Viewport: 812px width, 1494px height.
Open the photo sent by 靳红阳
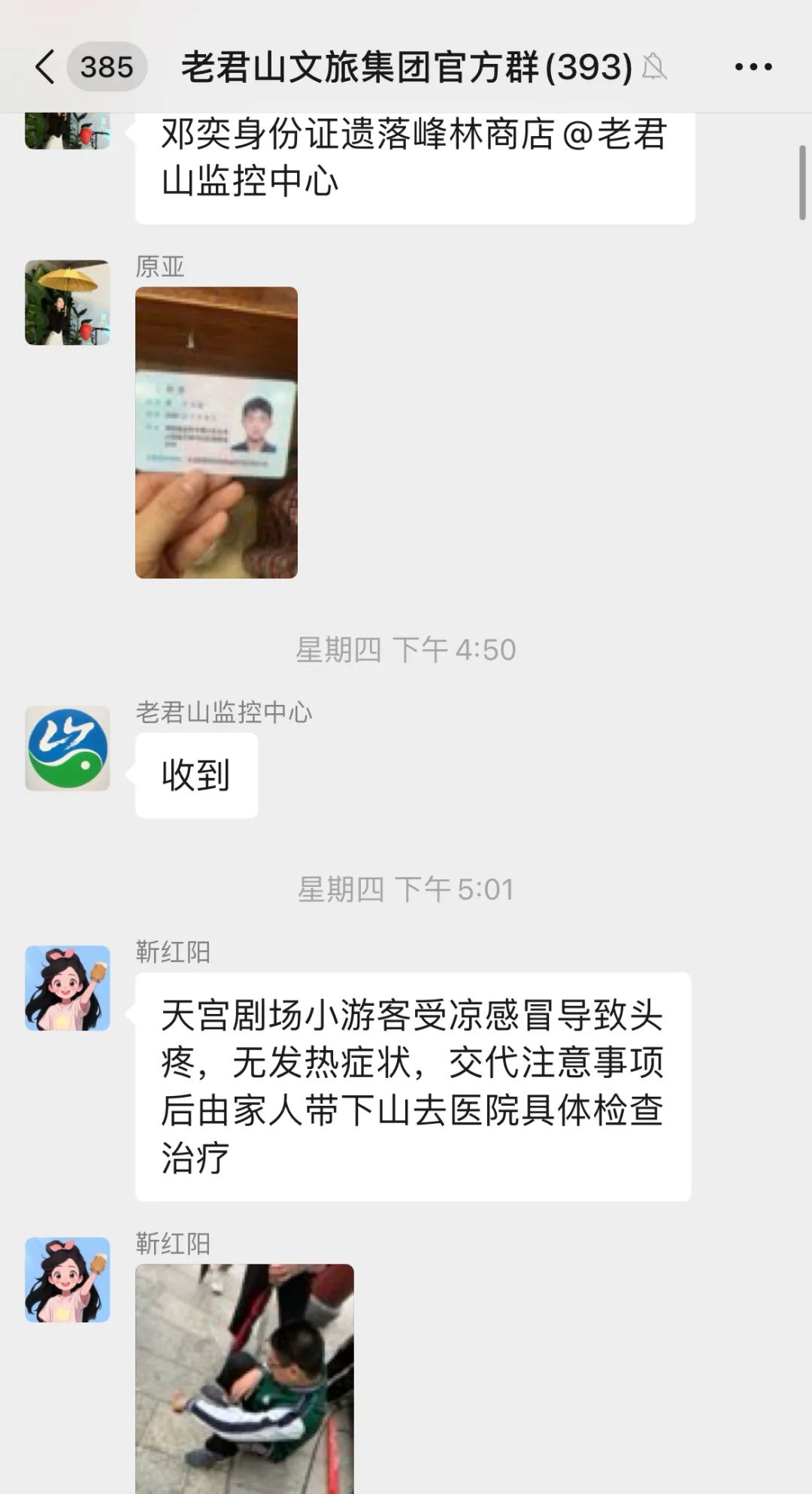(x=244, y=1379)
